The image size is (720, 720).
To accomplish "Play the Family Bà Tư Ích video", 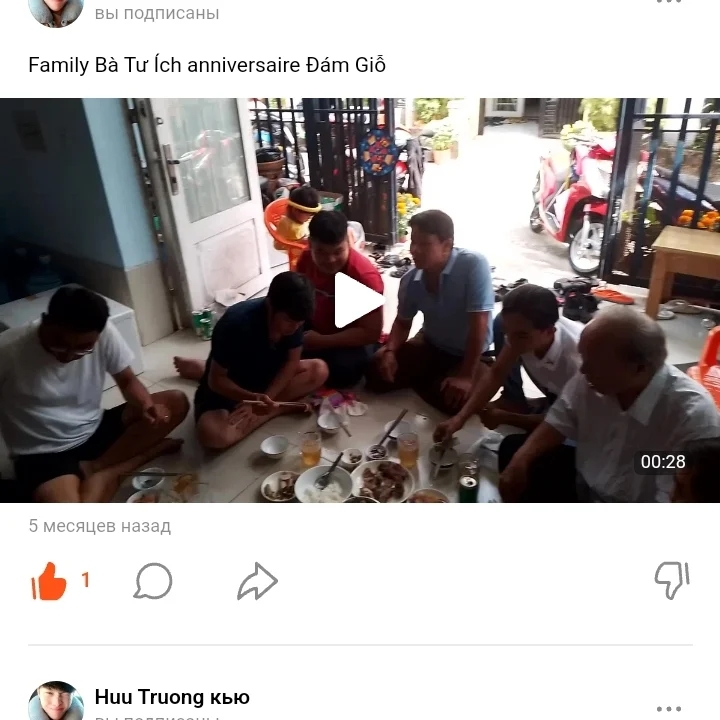I will 359,300.
